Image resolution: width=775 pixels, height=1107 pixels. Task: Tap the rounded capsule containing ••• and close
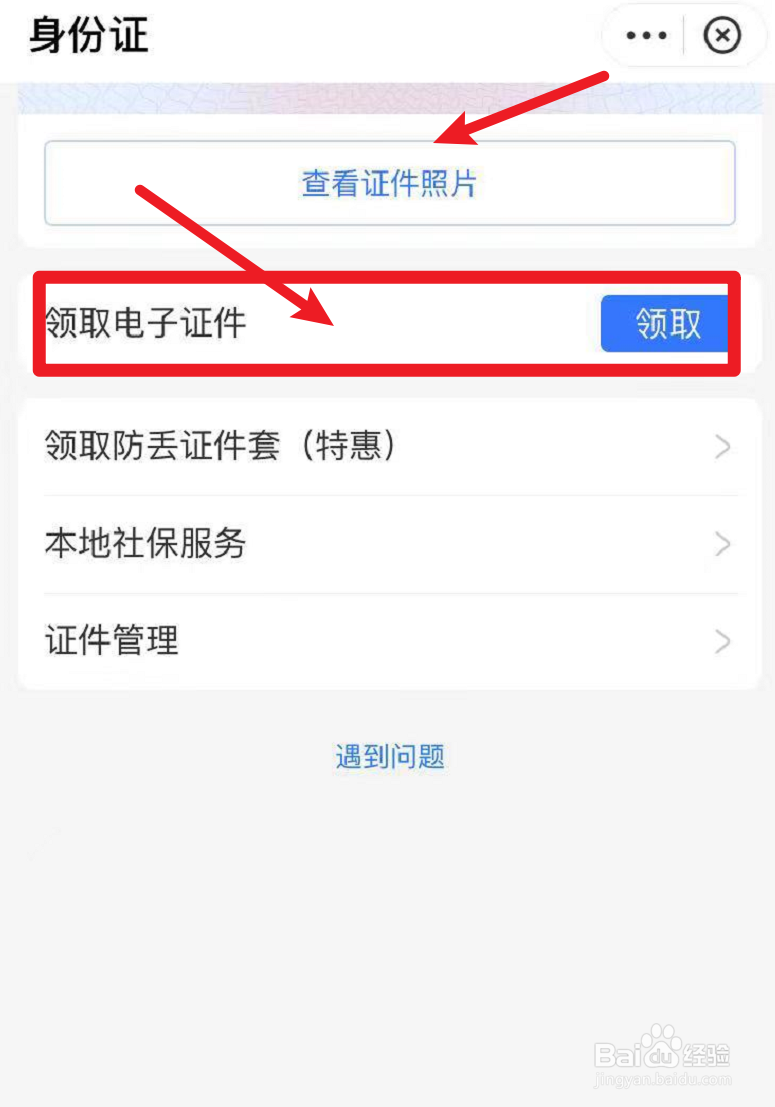point(683,35)
